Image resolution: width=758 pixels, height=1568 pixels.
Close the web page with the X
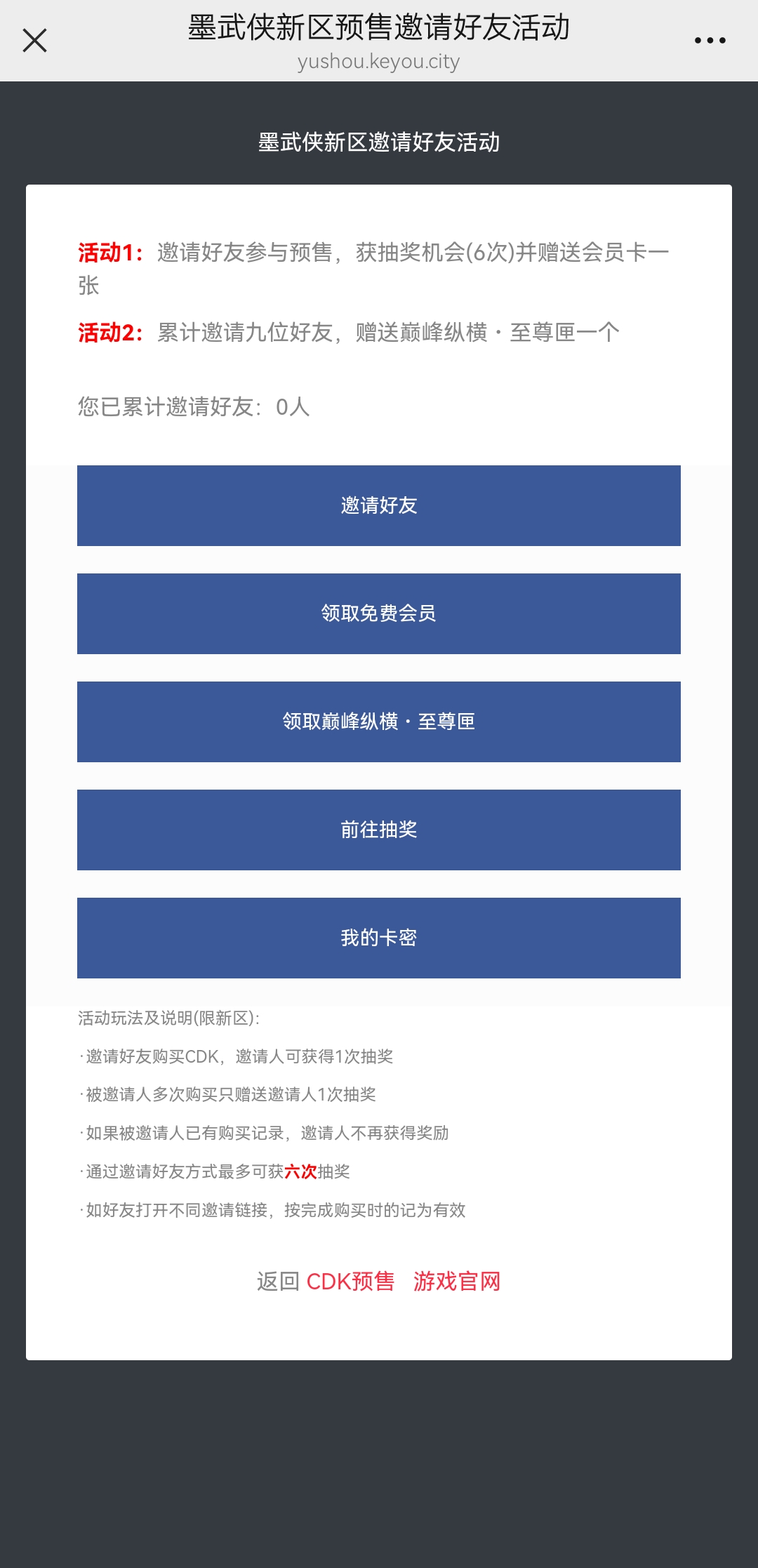point(34,41)
